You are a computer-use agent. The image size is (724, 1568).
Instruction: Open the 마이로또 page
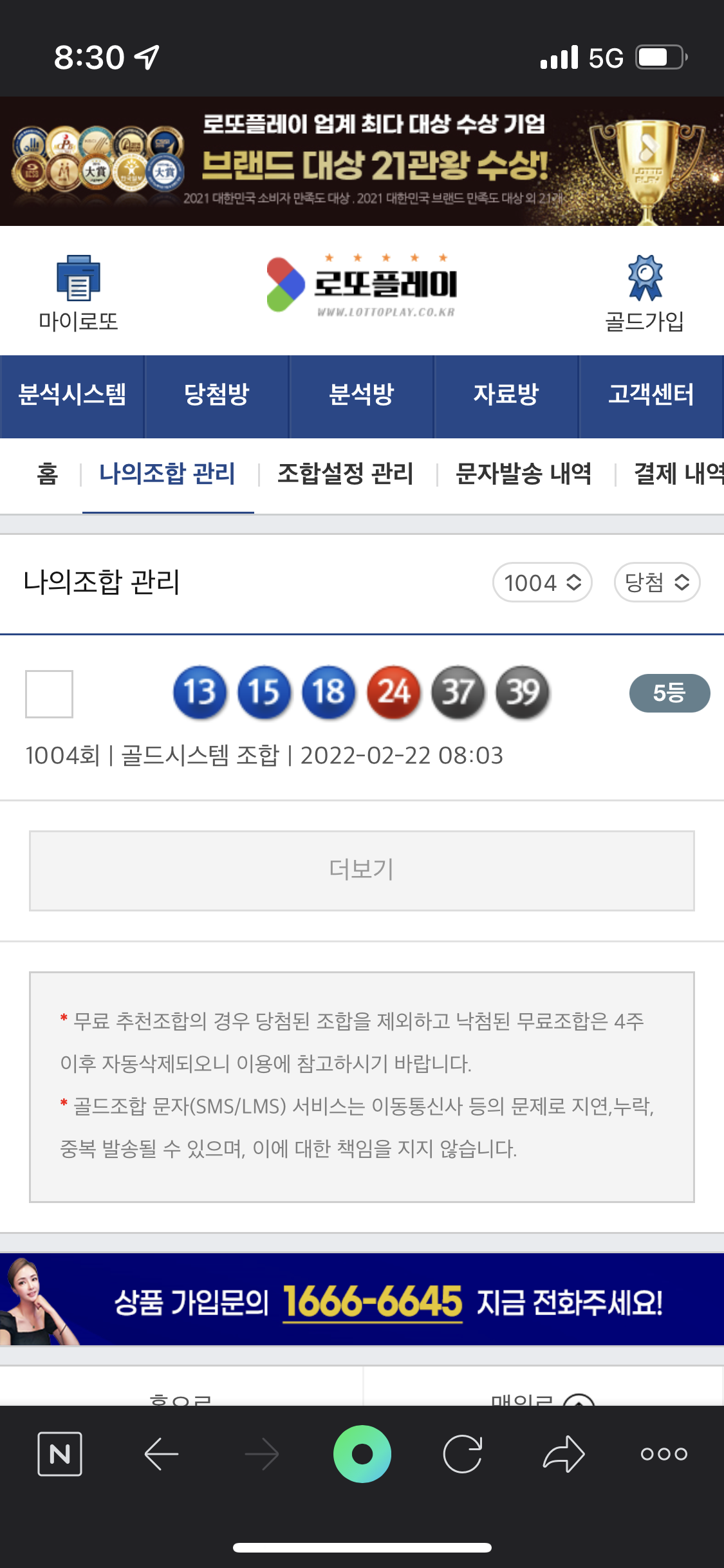79,294
